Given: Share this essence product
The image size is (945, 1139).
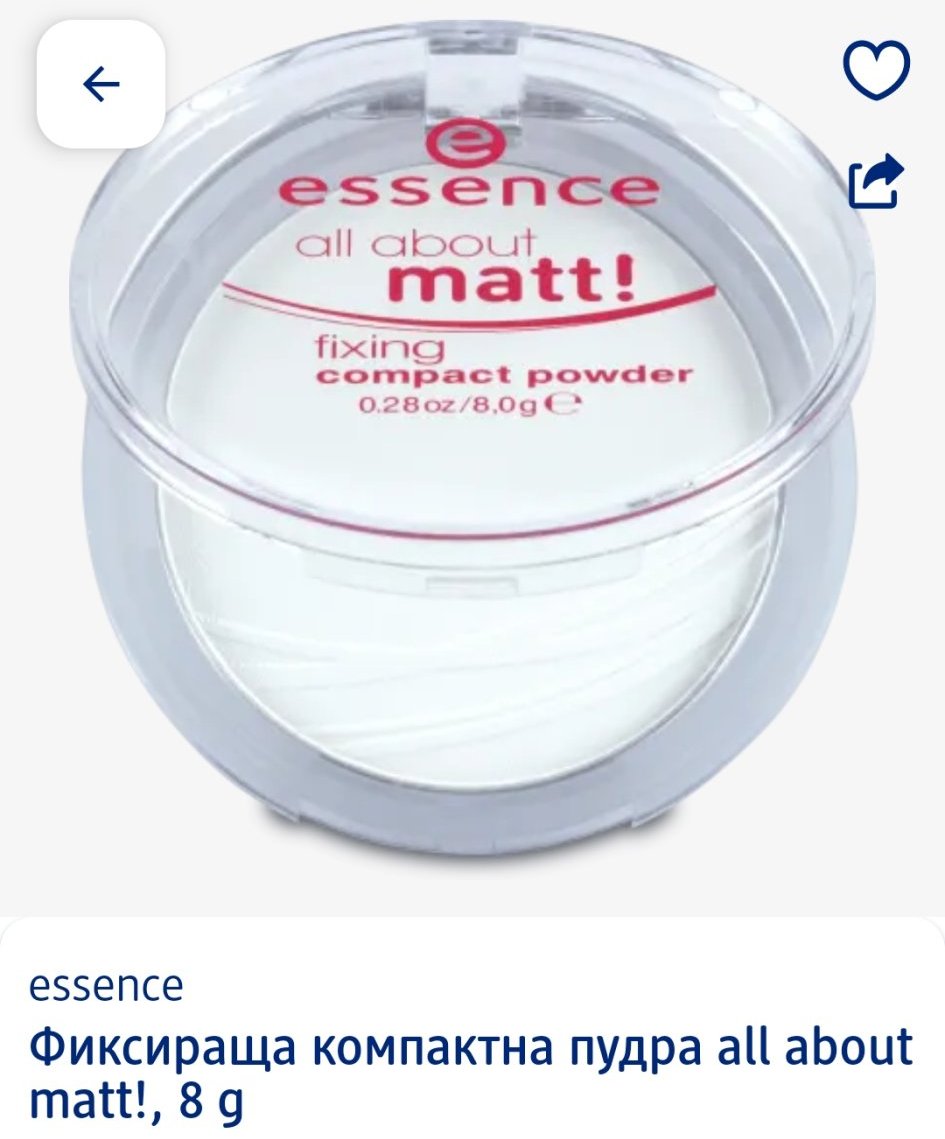Looking at the screenshot, I should 876,182.
